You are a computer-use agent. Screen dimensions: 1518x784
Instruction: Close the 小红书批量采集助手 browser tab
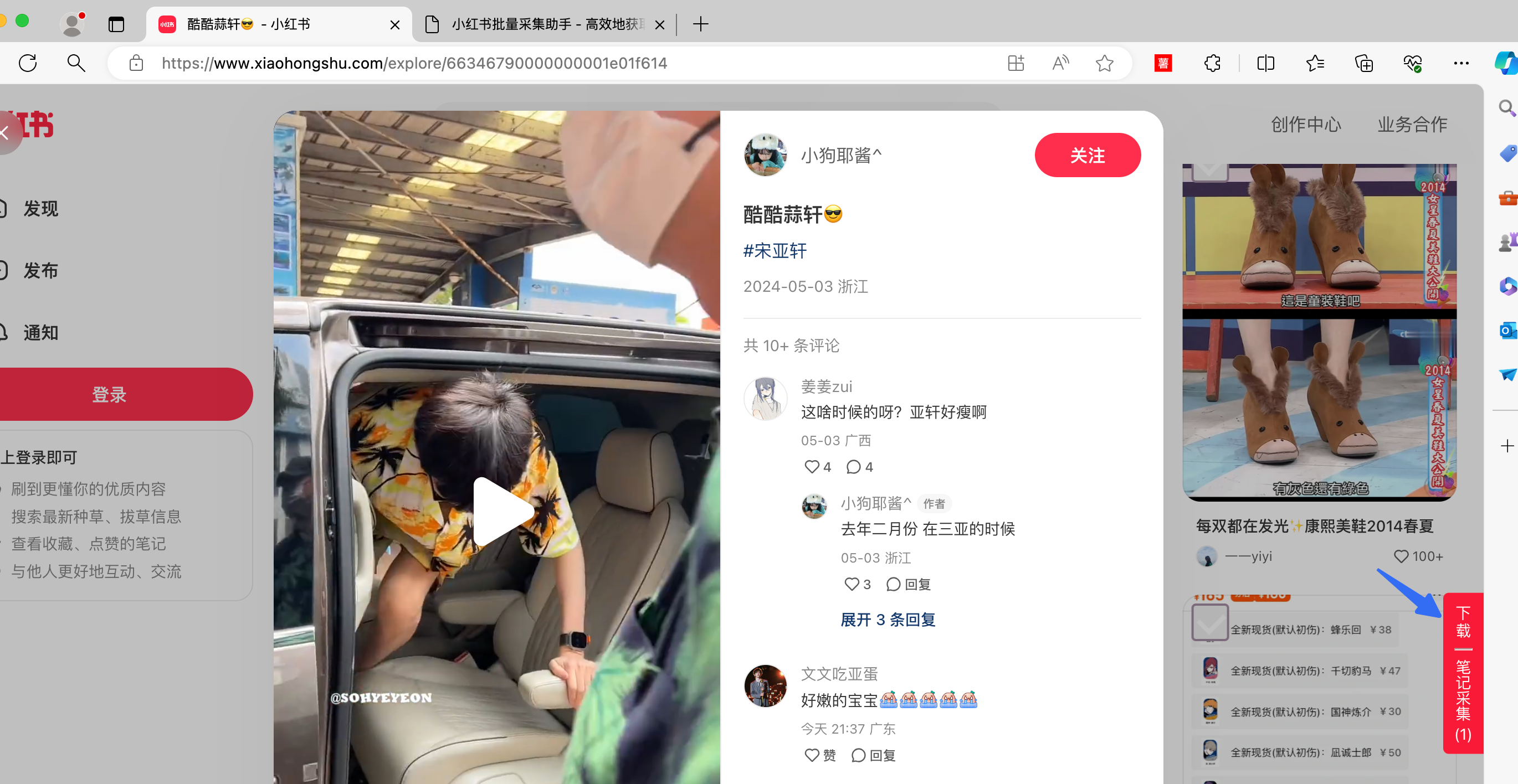point(659,25)
